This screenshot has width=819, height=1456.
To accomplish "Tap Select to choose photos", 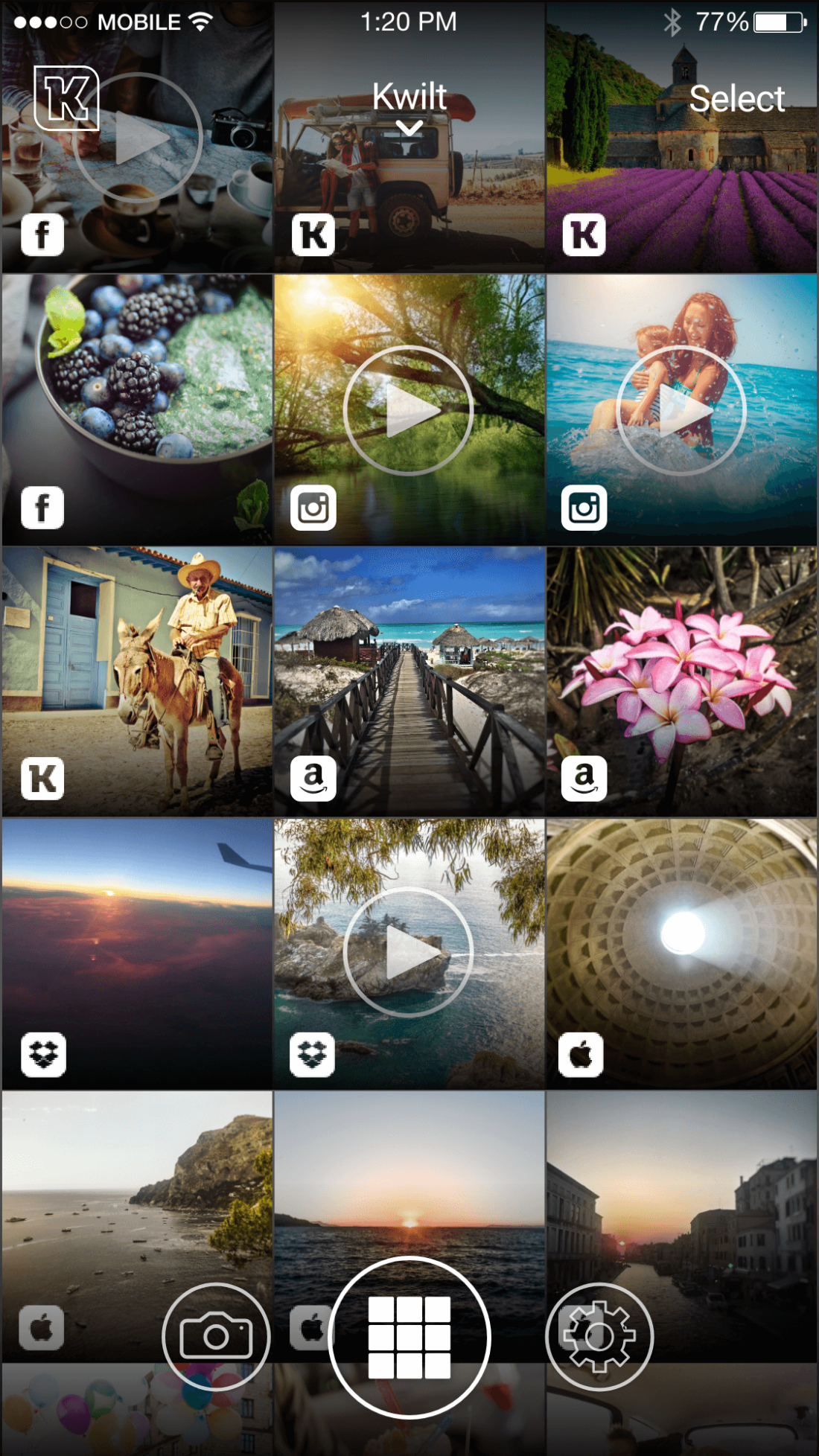I will point(736,99).
